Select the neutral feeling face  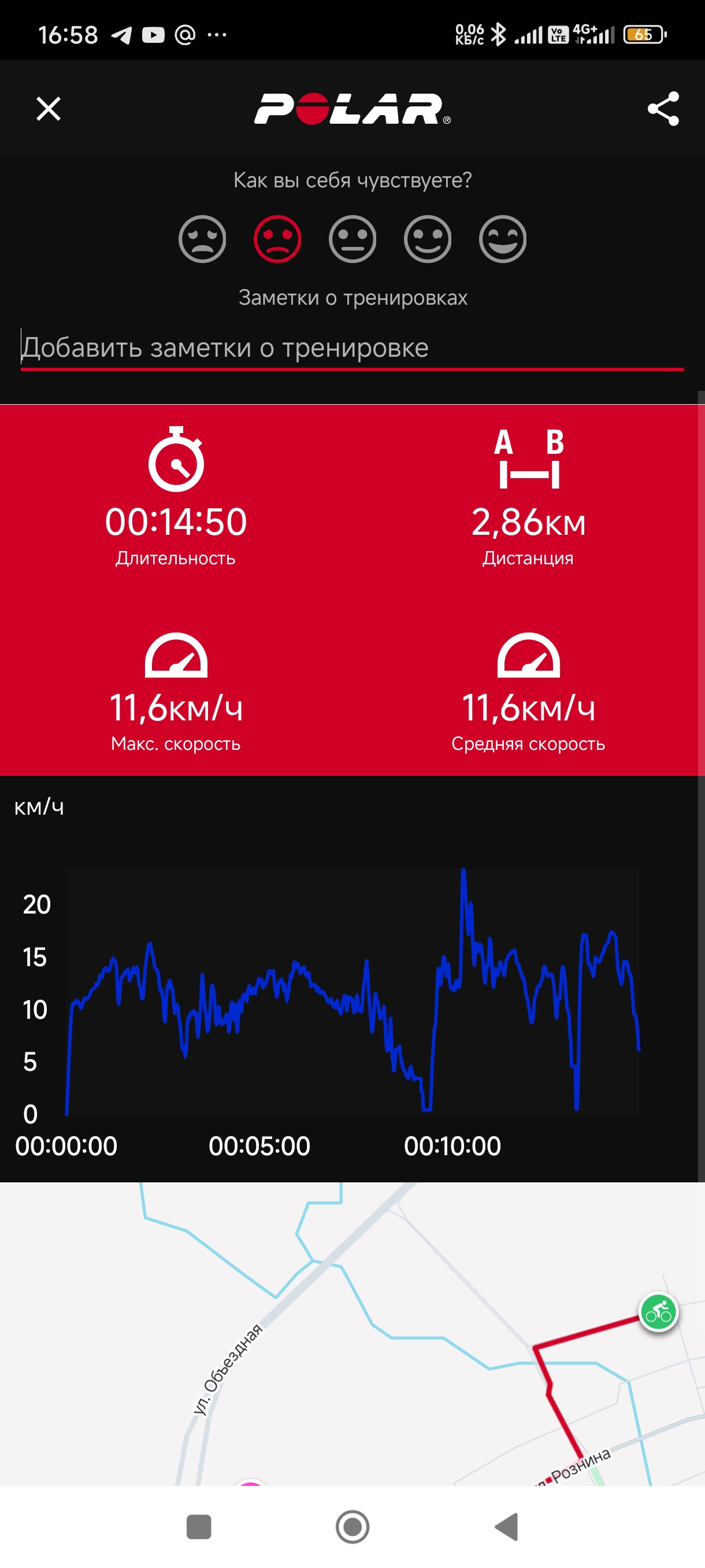click(353, 239)
